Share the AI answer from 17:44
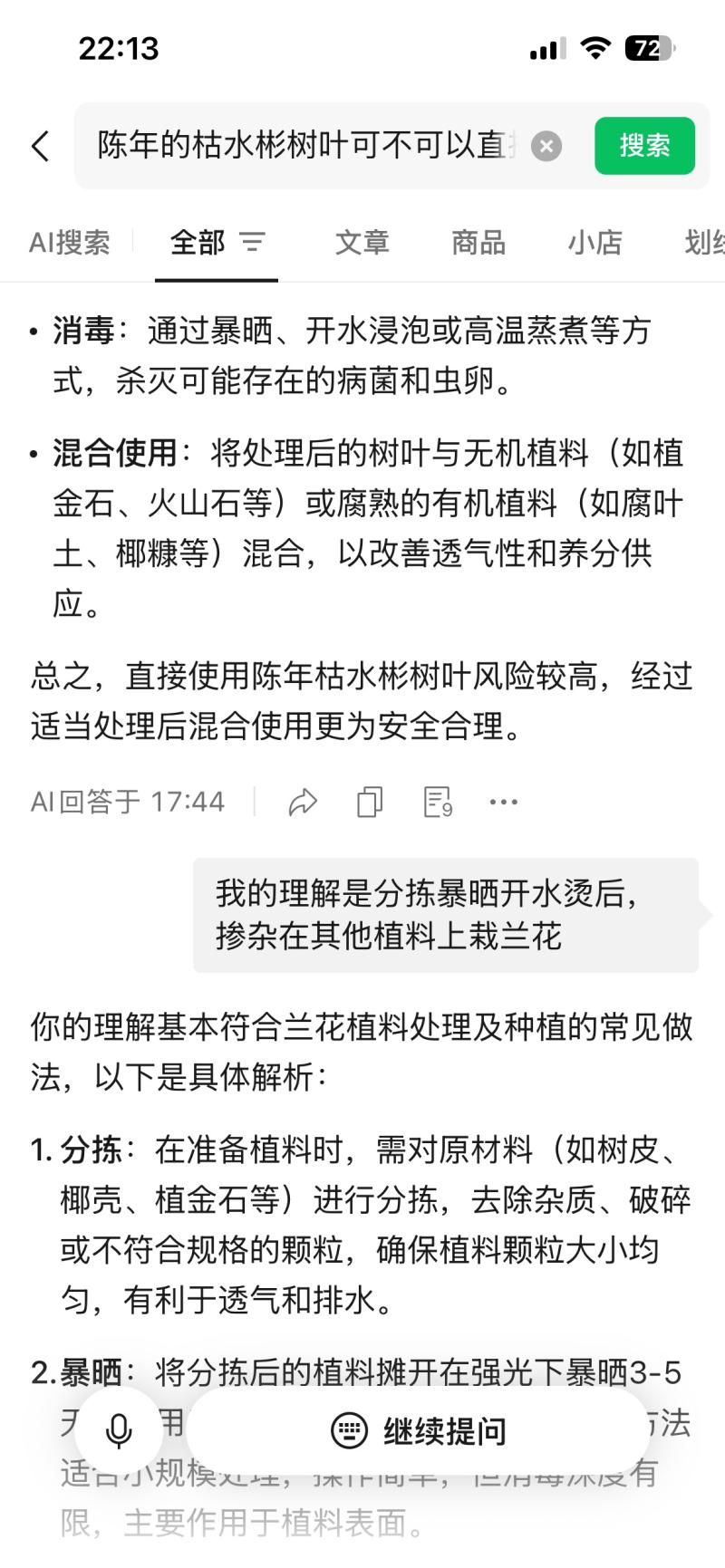 303,802
